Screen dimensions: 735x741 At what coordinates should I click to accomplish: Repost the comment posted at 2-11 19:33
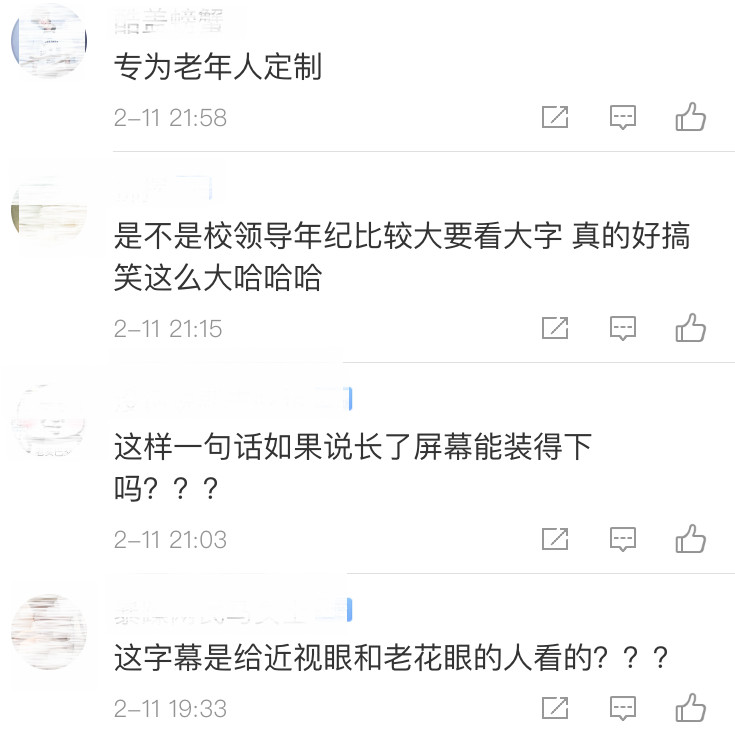pos(555,710)
